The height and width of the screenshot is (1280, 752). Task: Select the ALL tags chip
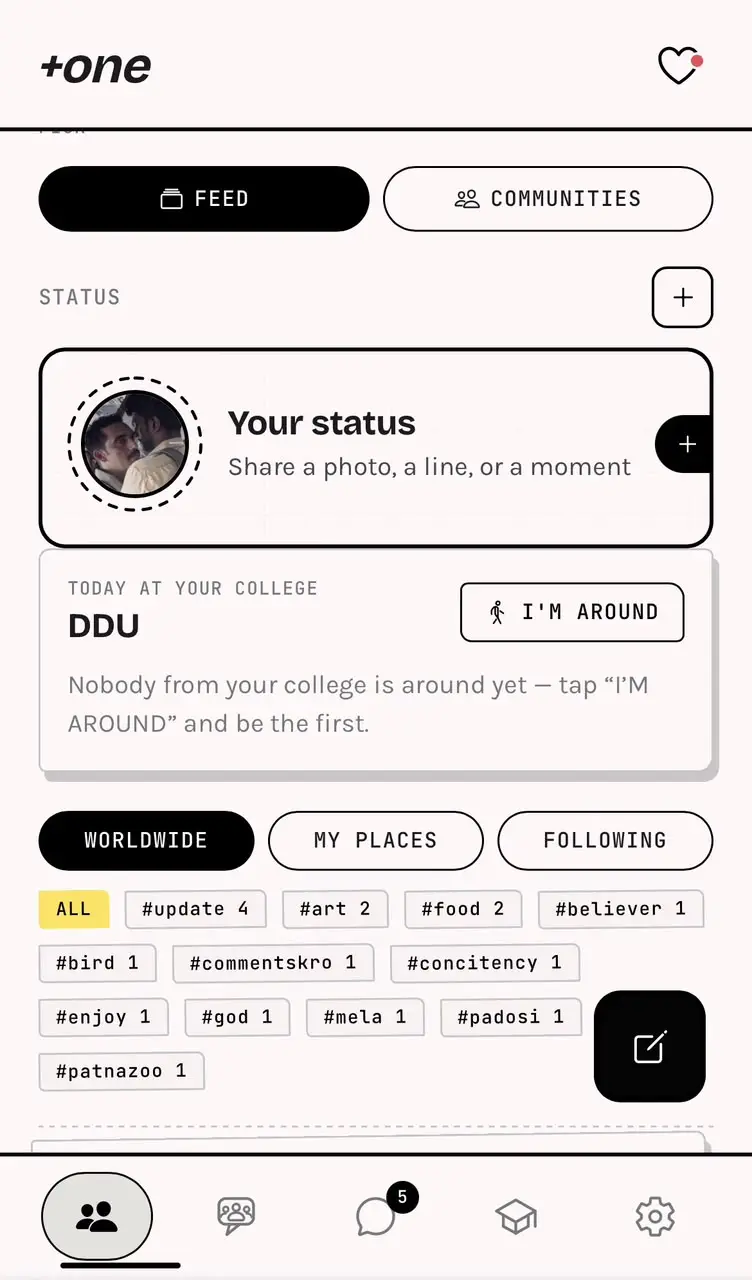pyautogui.click(x=74, y=909)
